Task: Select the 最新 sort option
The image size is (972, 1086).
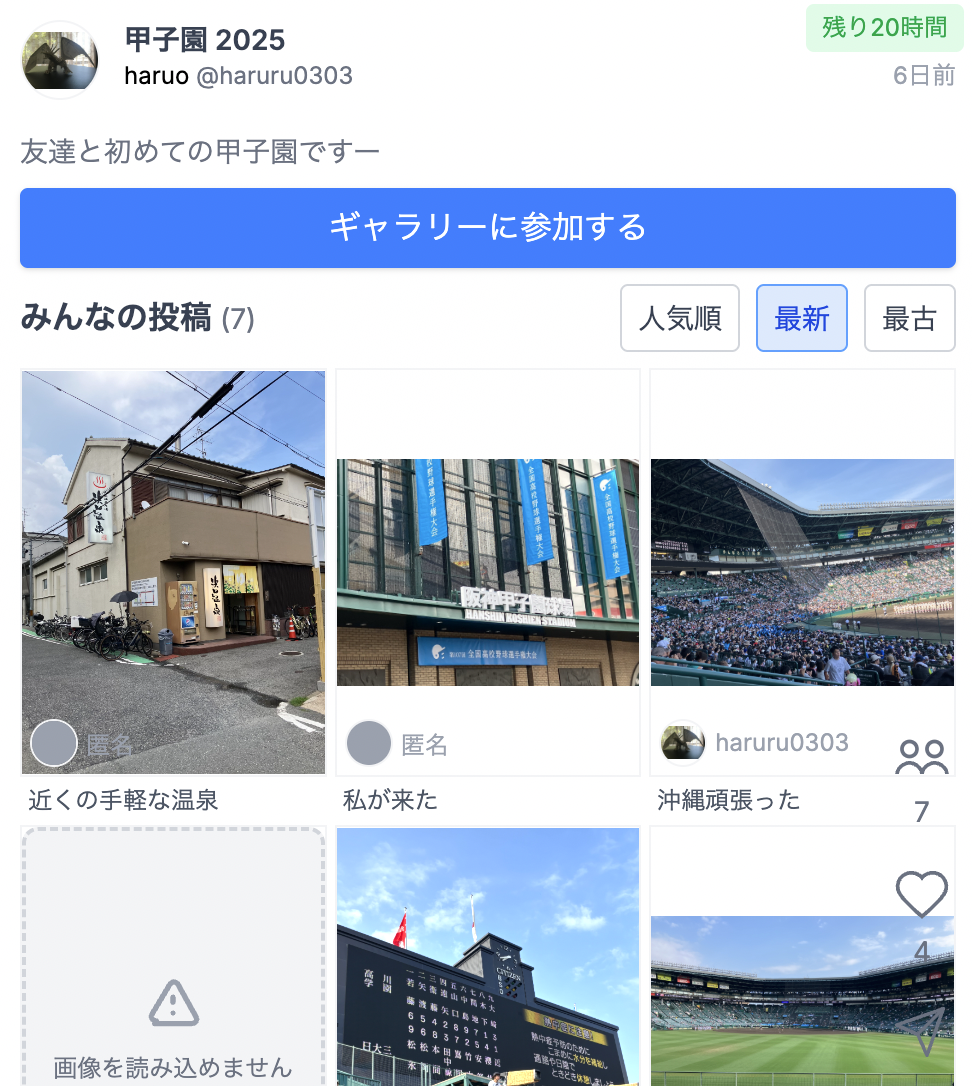Action: (801, 319)
